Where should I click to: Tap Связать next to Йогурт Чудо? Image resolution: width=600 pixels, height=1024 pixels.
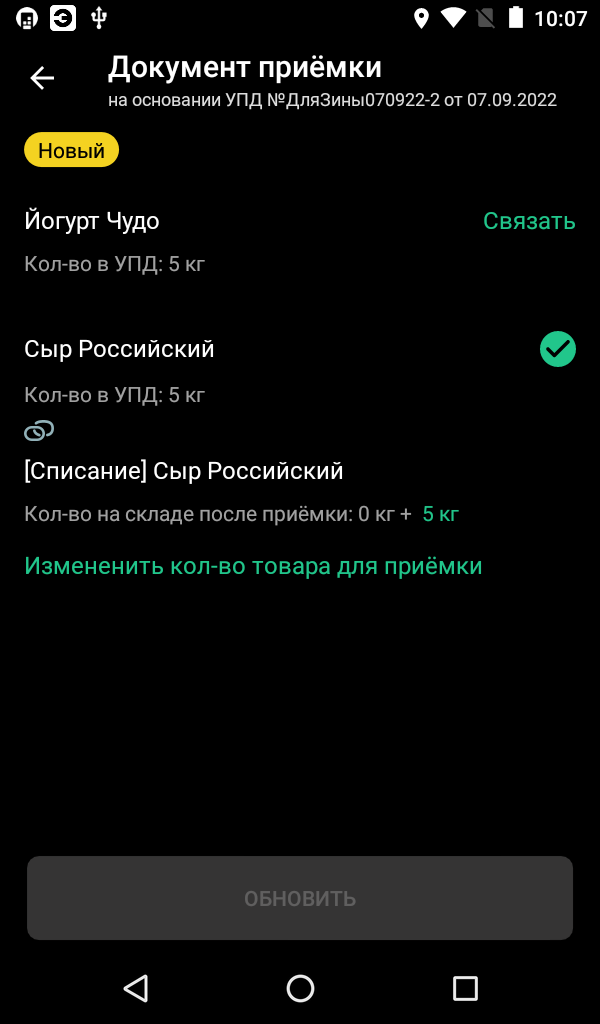point(529,221)
